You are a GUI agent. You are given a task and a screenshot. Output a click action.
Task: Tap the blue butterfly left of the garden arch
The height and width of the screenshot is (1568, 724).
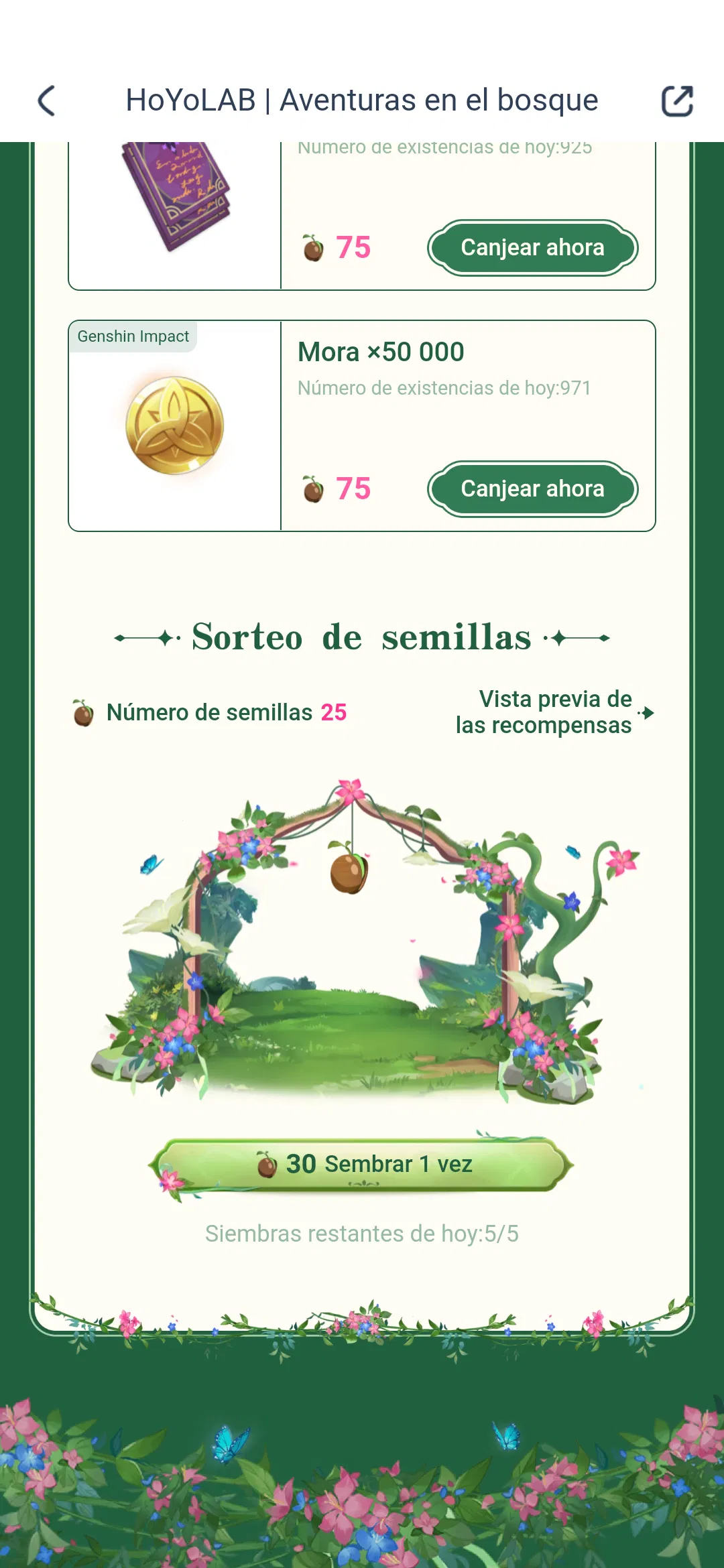tap(150, 862)
